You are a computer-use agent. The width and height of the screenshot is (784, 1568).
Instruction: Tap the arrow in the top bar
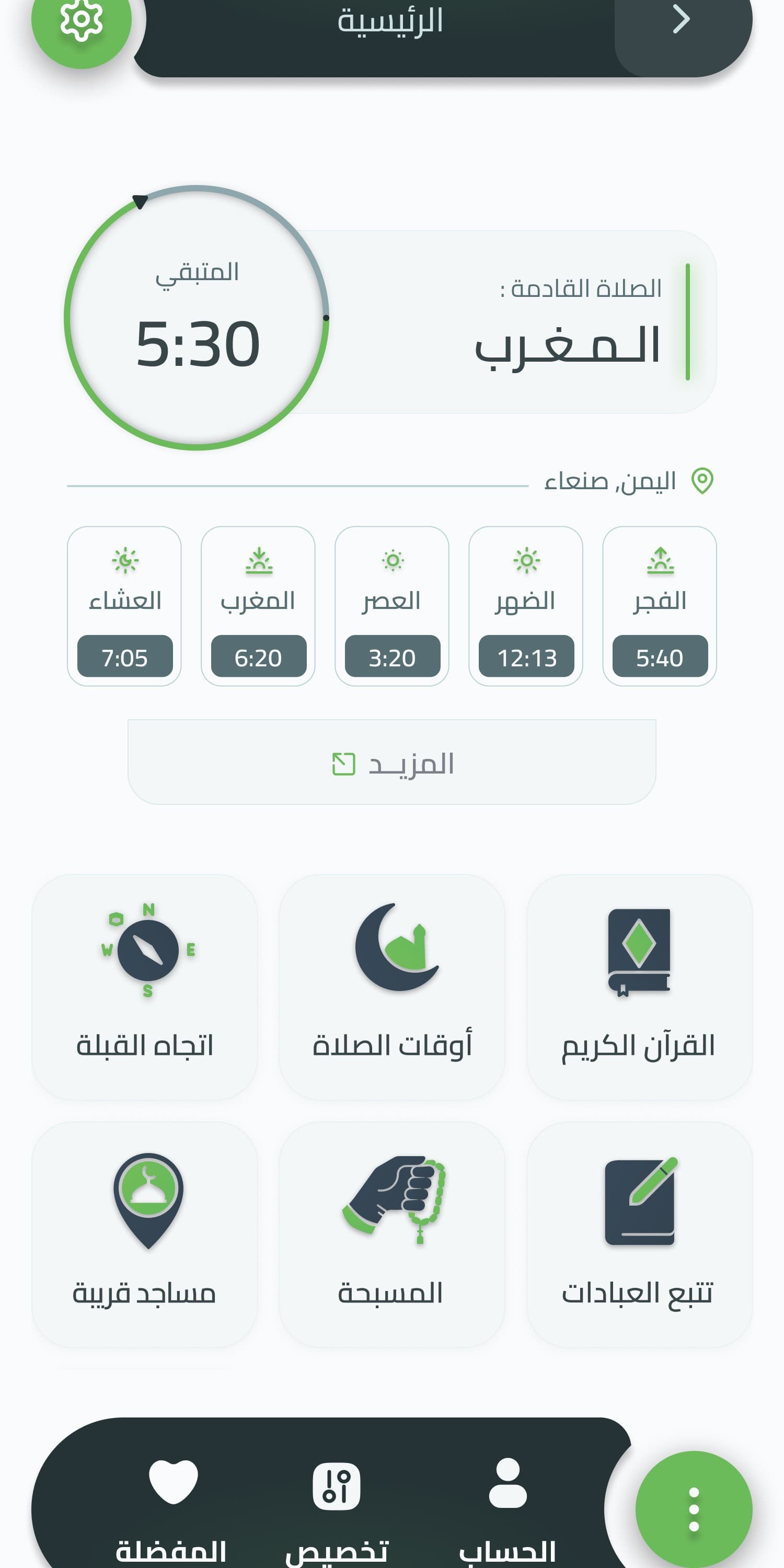tap(681, 20)
